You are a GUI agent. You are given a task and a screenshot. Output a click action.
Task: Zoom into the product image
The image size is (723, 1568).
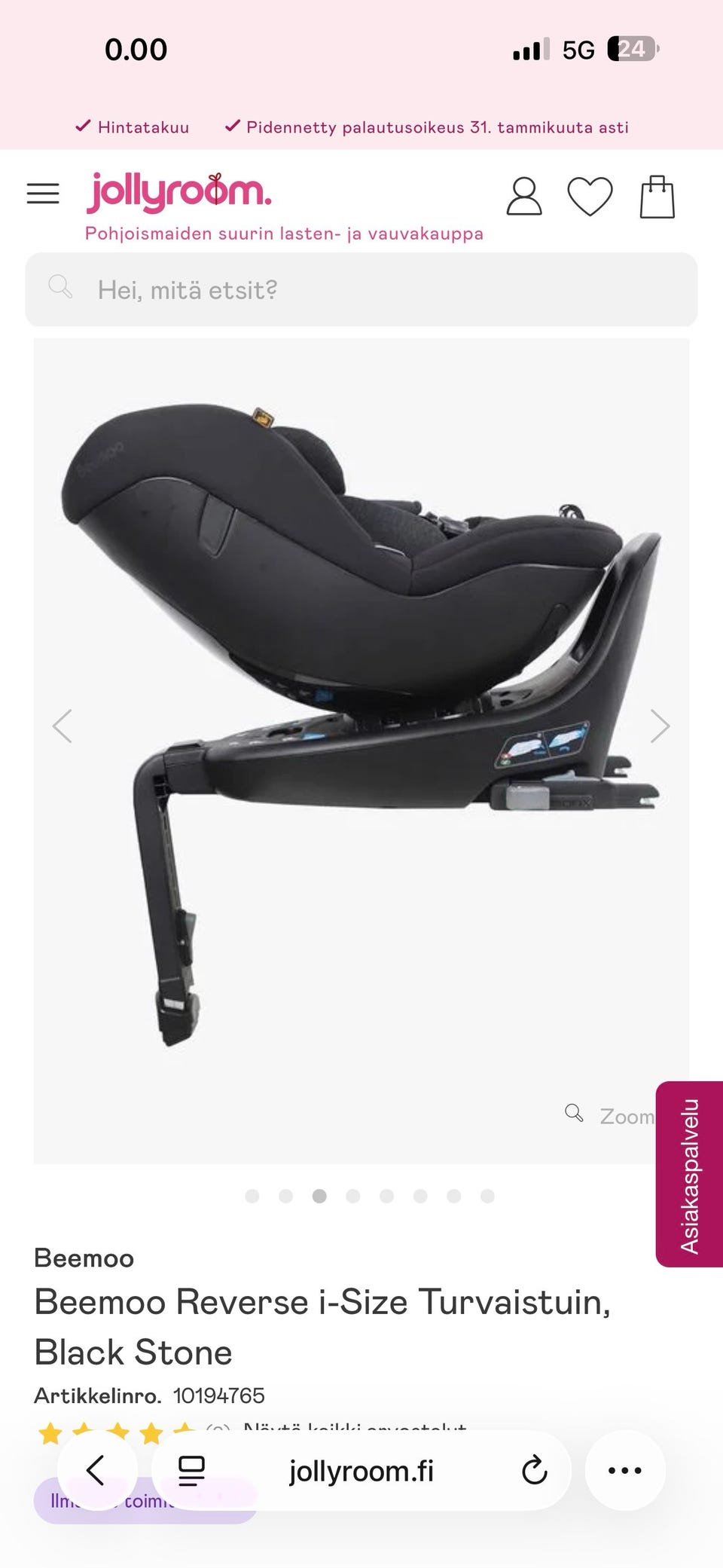point(611,1116)
